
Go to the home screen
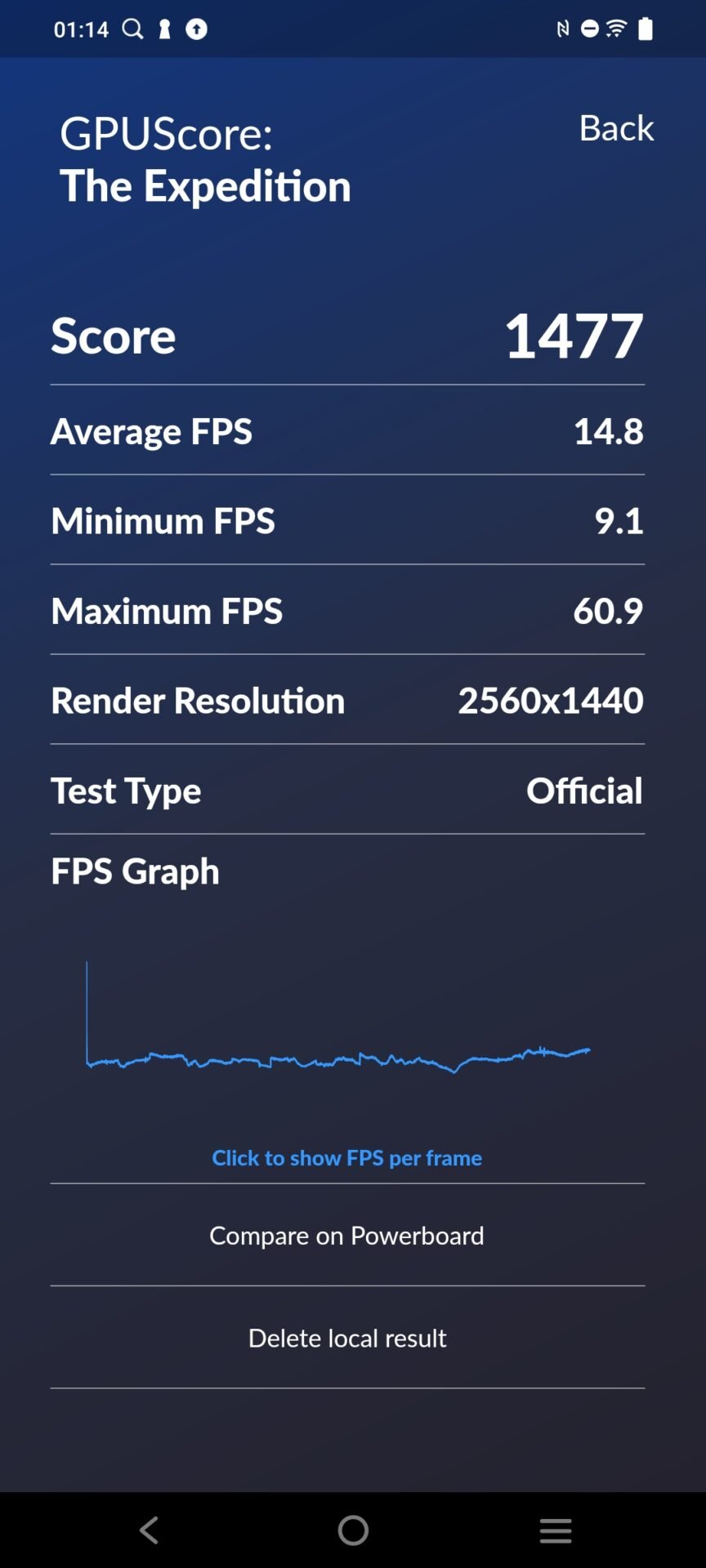pyautogui.click(x=353, y=1530)
